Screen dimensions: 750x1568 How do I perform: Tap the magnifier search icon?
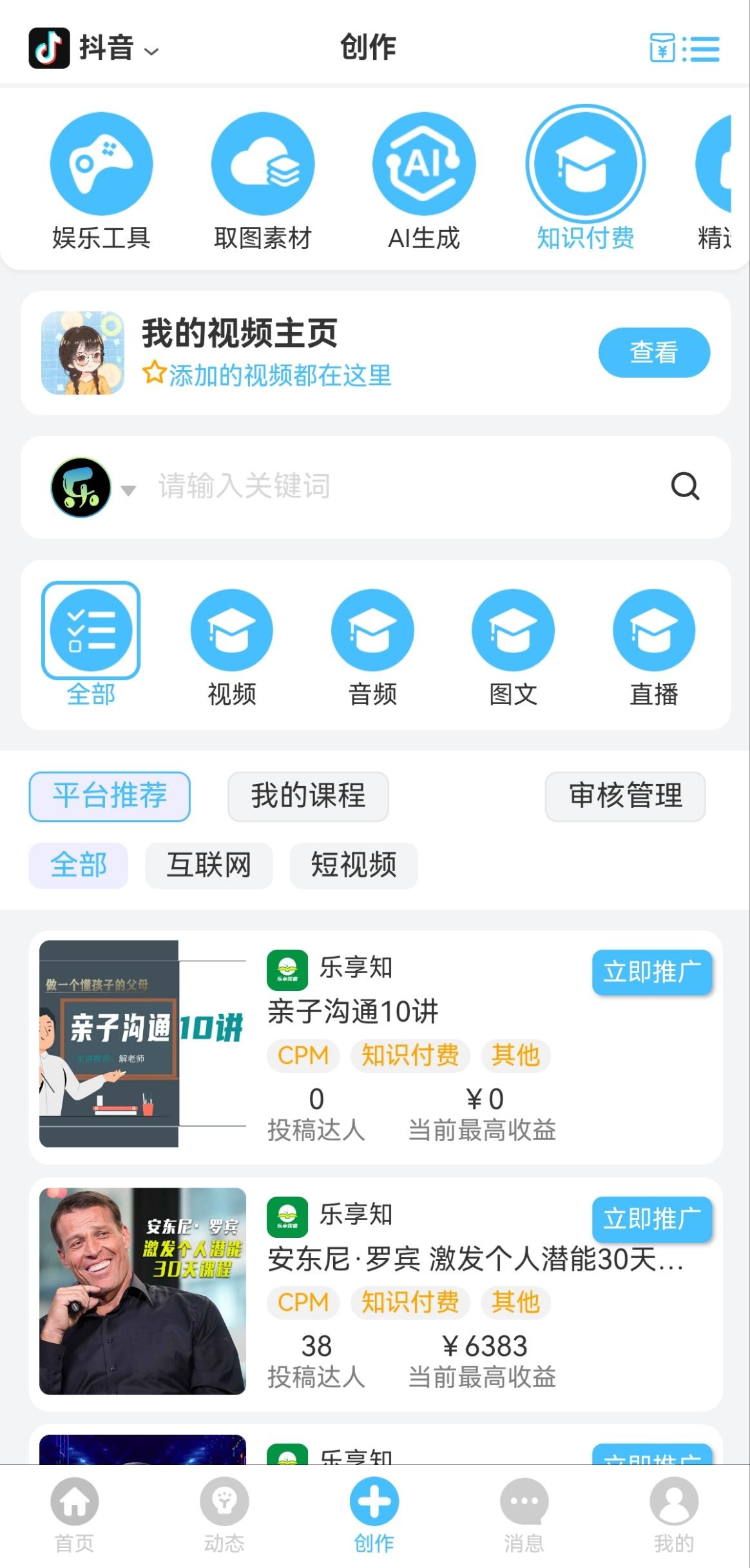[685, 486]
